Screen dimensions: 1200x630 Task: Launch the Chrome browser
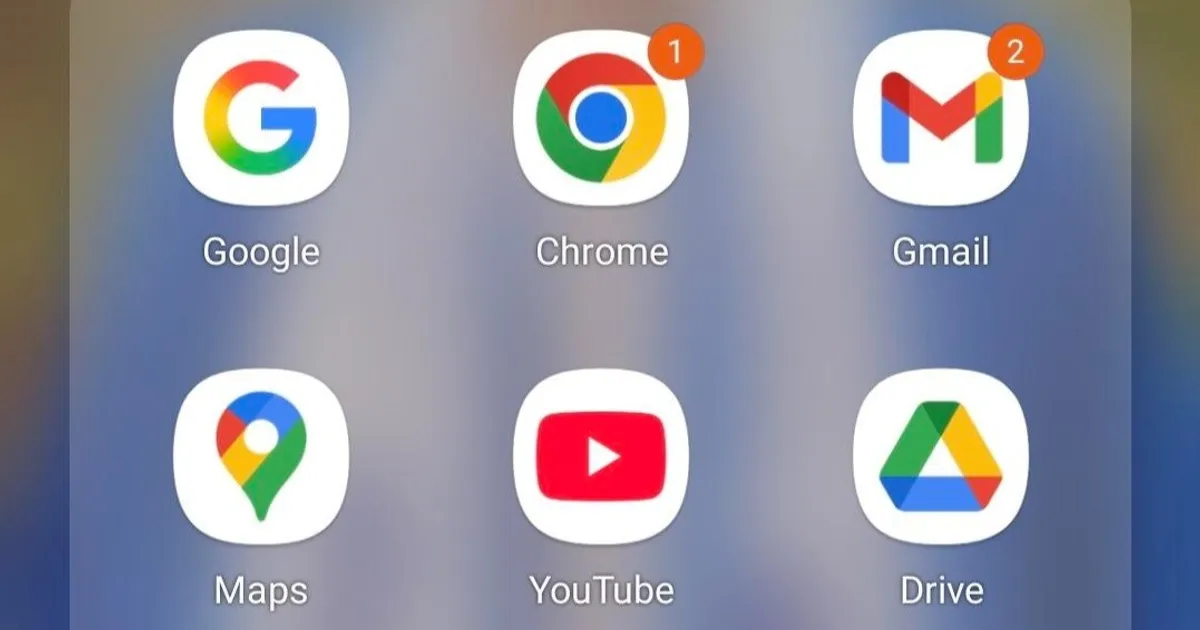coord(601,118)
